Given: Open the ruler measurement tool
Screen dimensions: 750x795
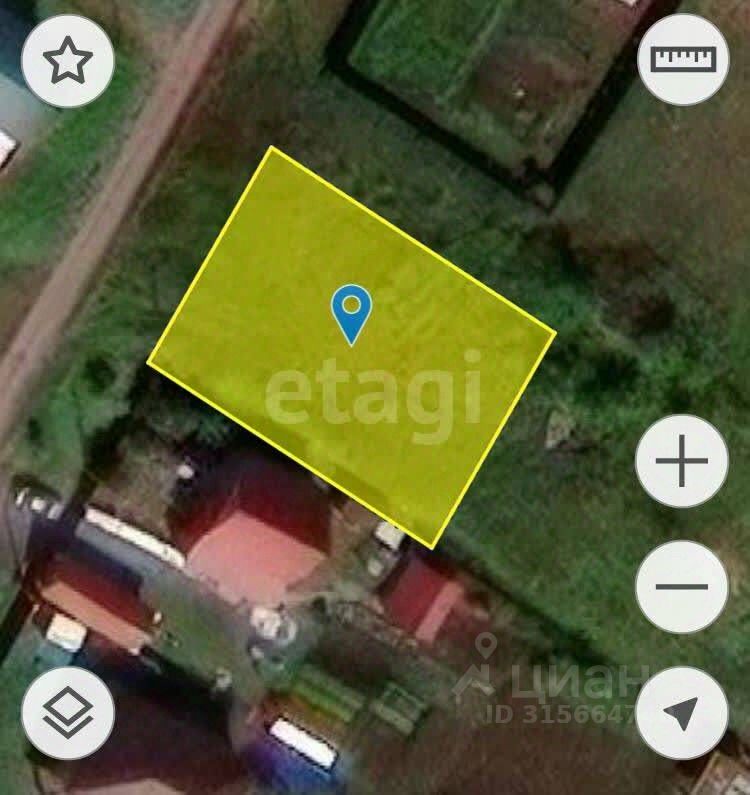Looking at the screenshot, I should click(x=683, y=59).
